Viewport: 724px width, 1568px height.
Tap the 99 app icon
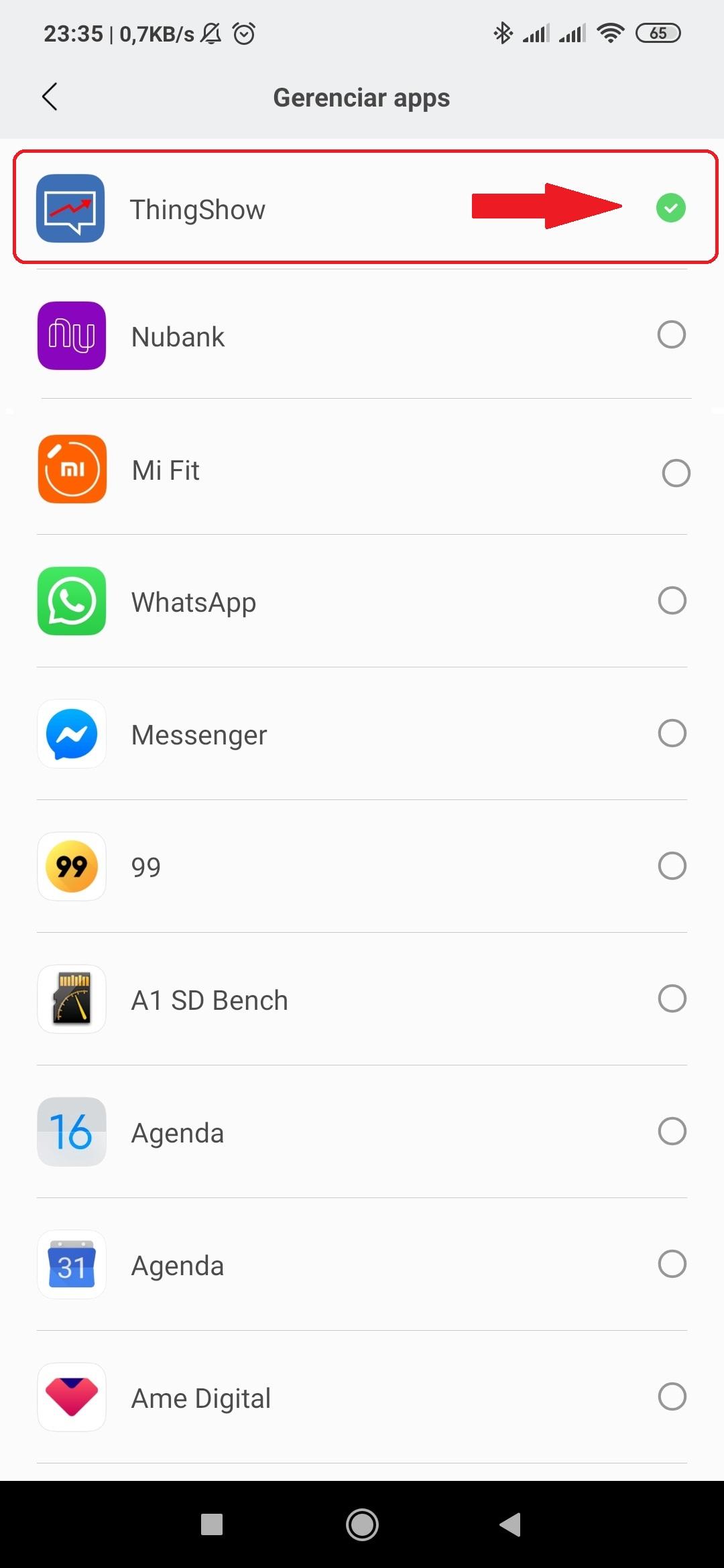coord(70,866)
